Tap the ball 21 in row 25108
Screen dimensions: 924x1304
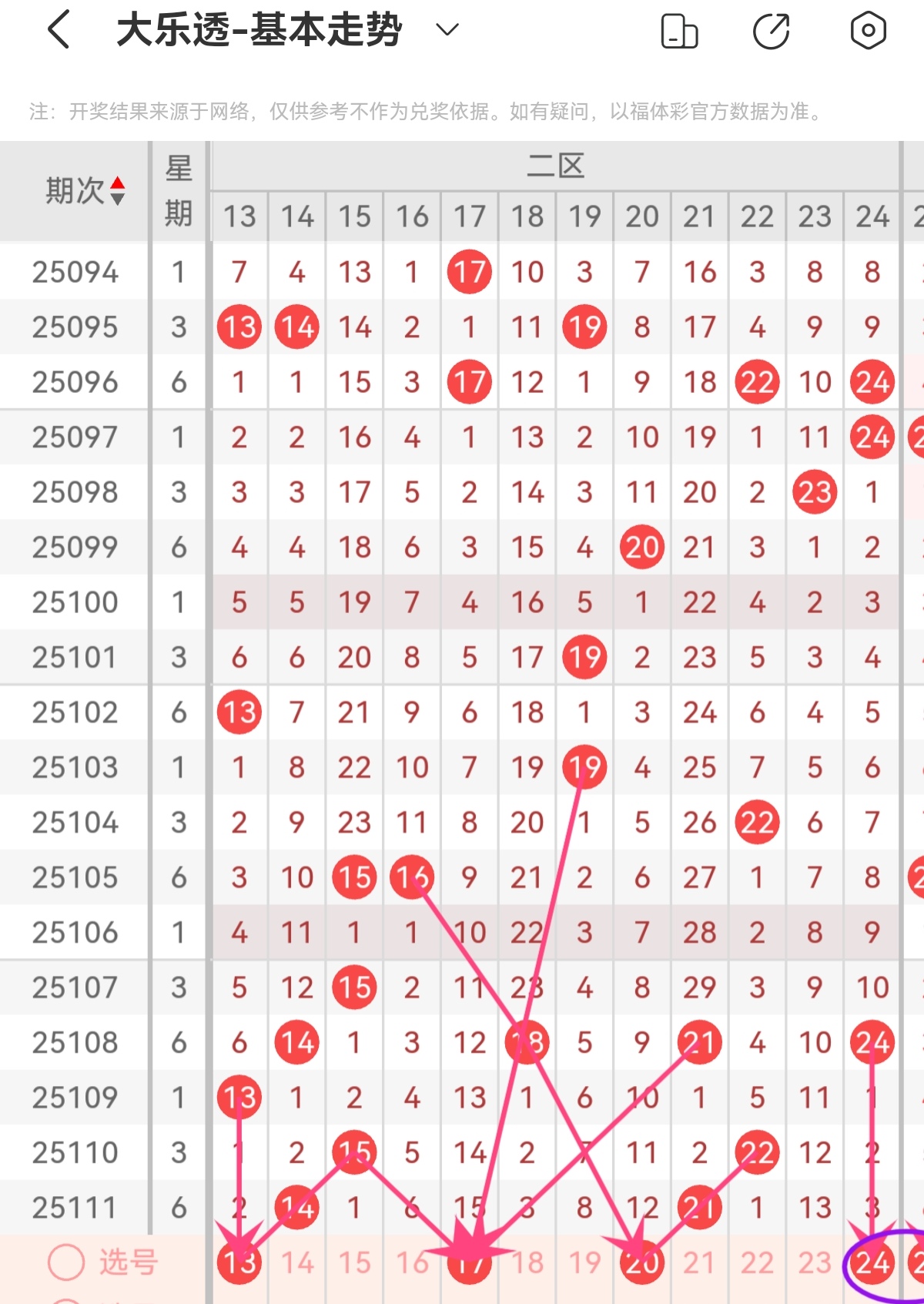(x=698, y=1043)
